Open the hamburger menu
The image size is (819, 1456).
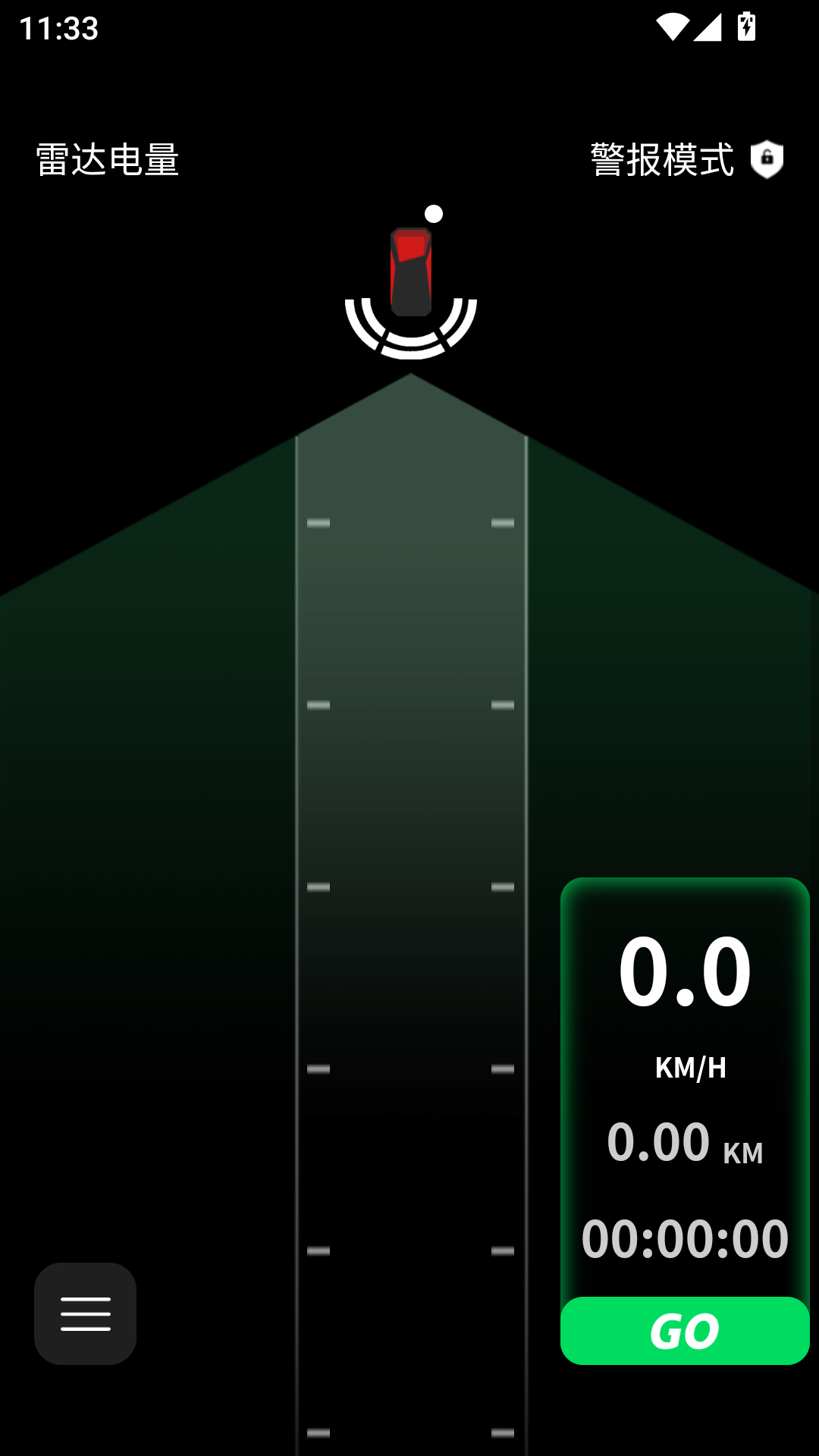click(x=85, y=1313)
